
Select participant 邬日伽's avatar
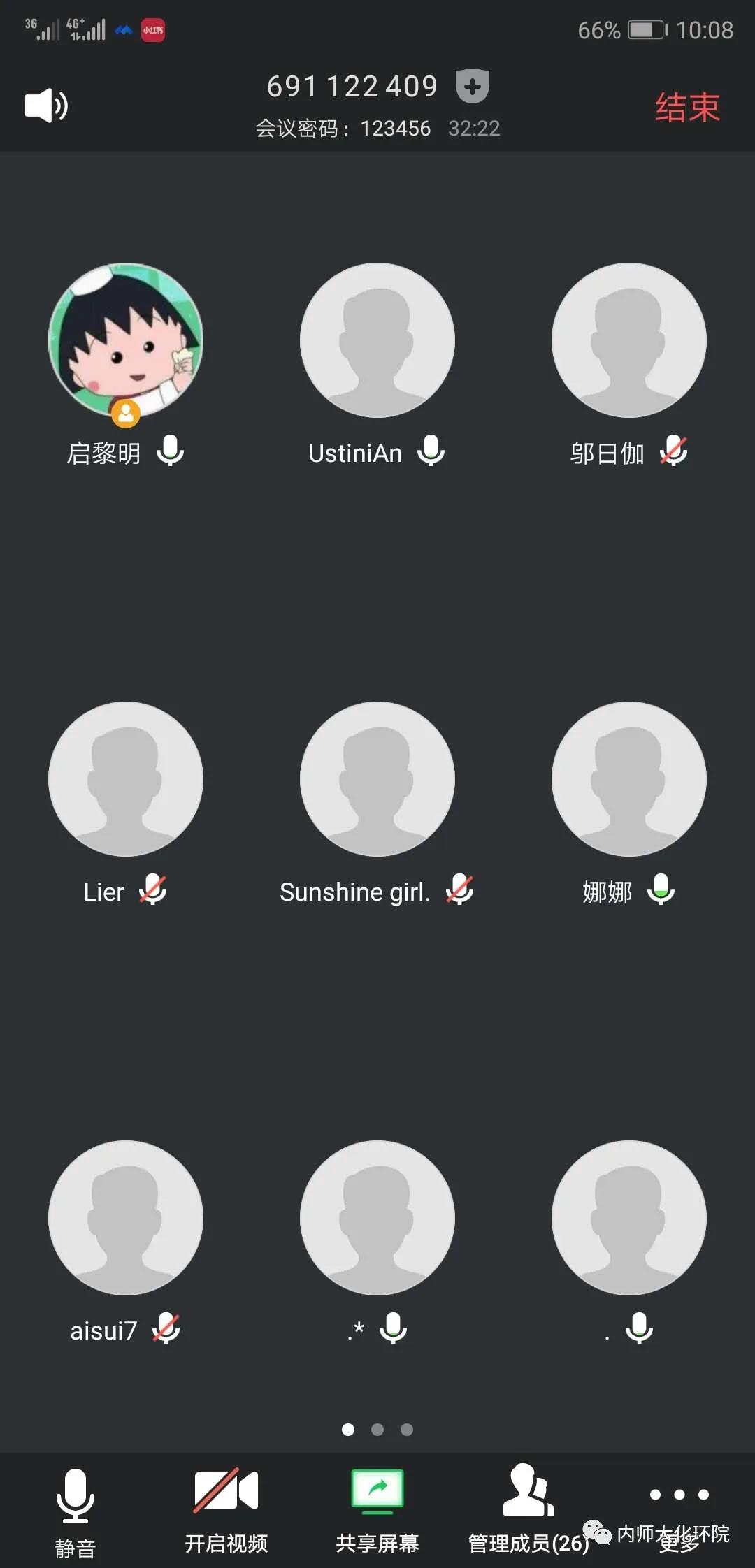[629, 340]
